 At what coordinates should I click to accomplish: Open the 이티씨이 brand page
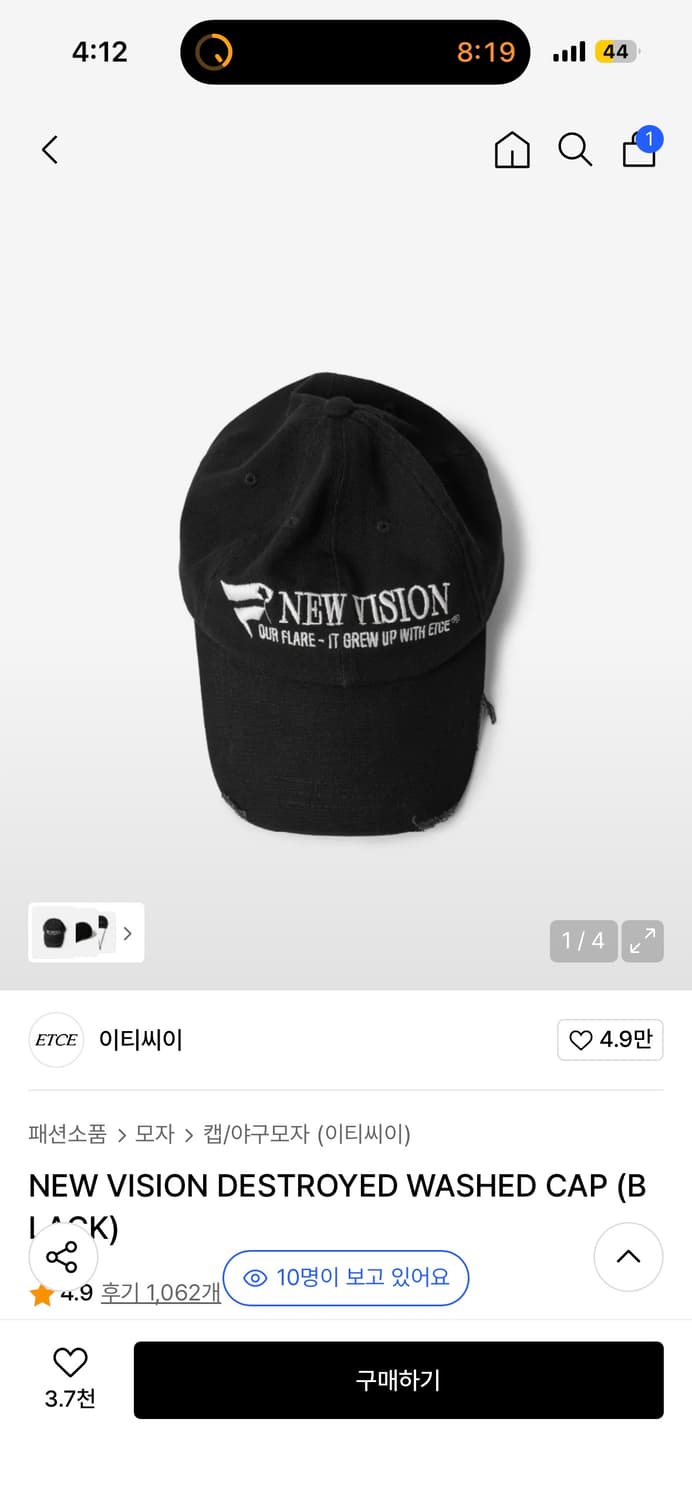pyautogui.click(x=140, y=1040)
